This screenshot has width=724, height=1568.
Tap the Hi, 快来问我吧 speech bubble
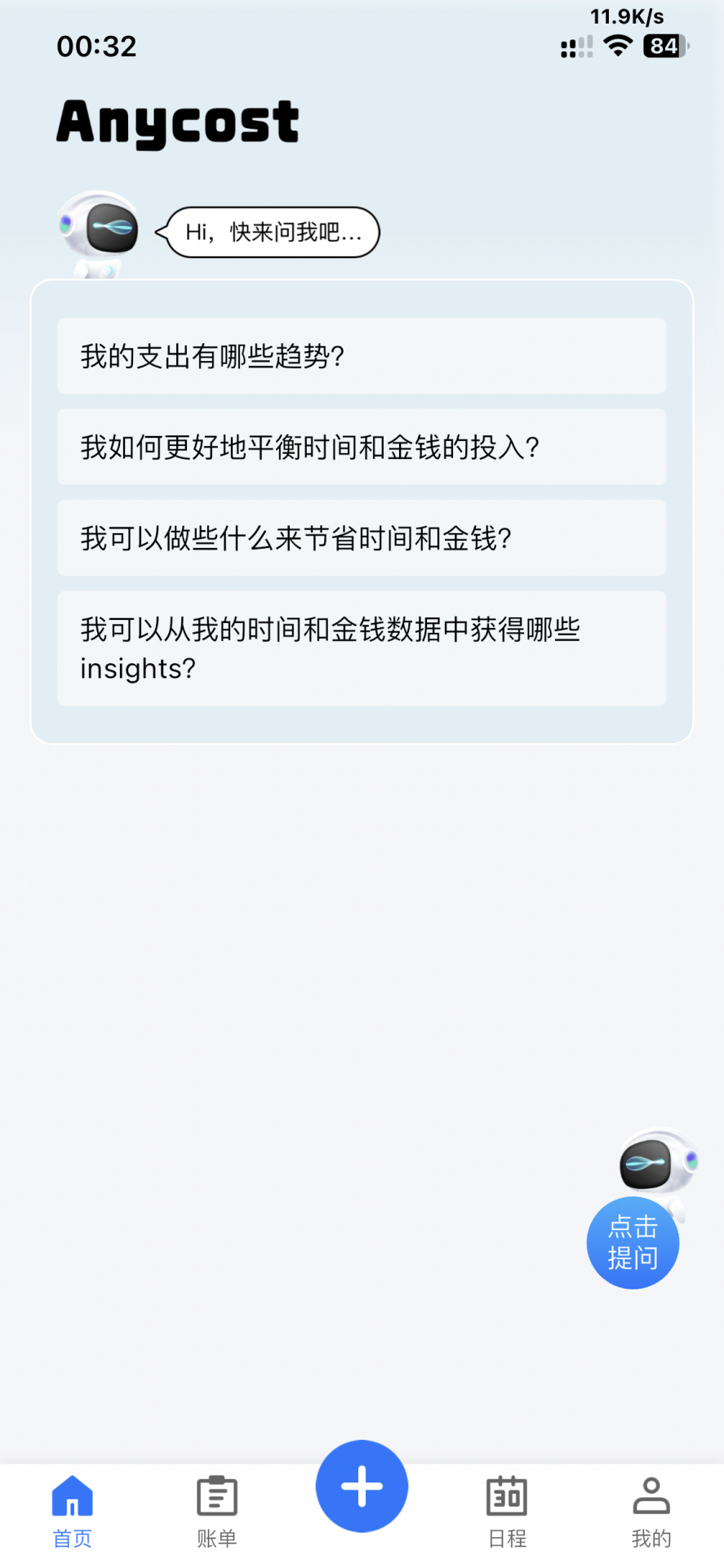tap(273, 233)
